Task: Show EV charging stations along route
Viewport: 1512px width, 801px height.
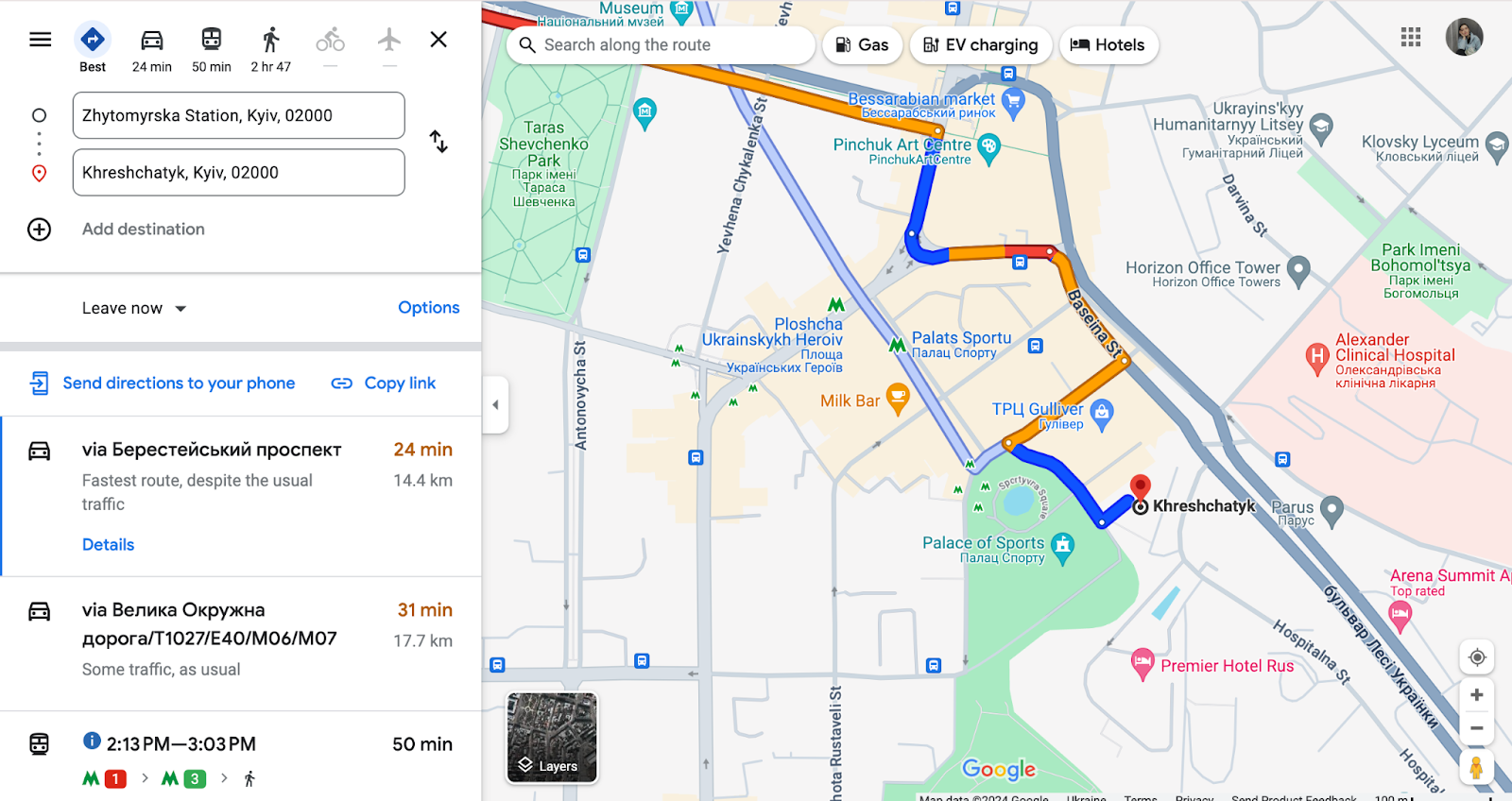Action: 981,45
